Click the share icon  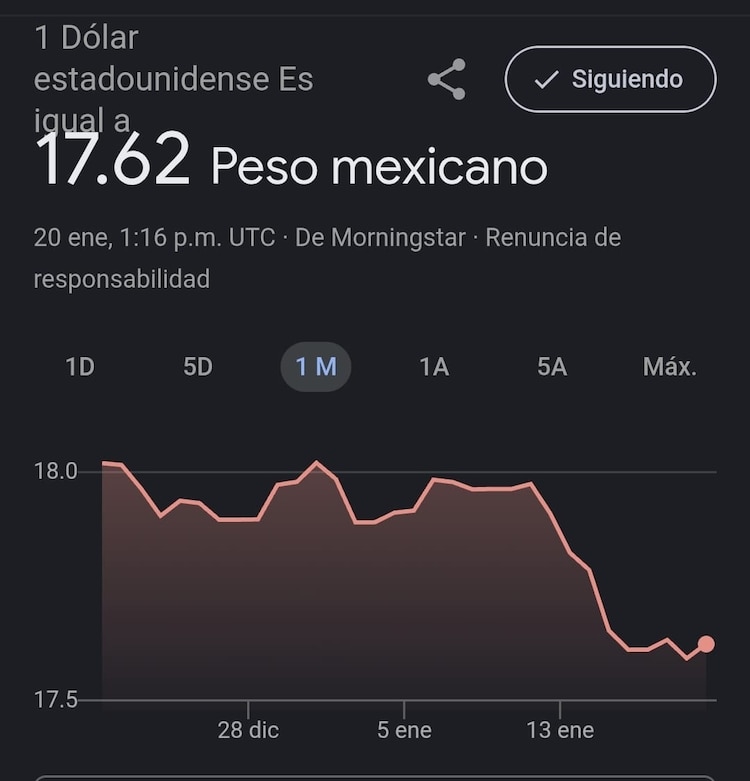coord(445,79)
